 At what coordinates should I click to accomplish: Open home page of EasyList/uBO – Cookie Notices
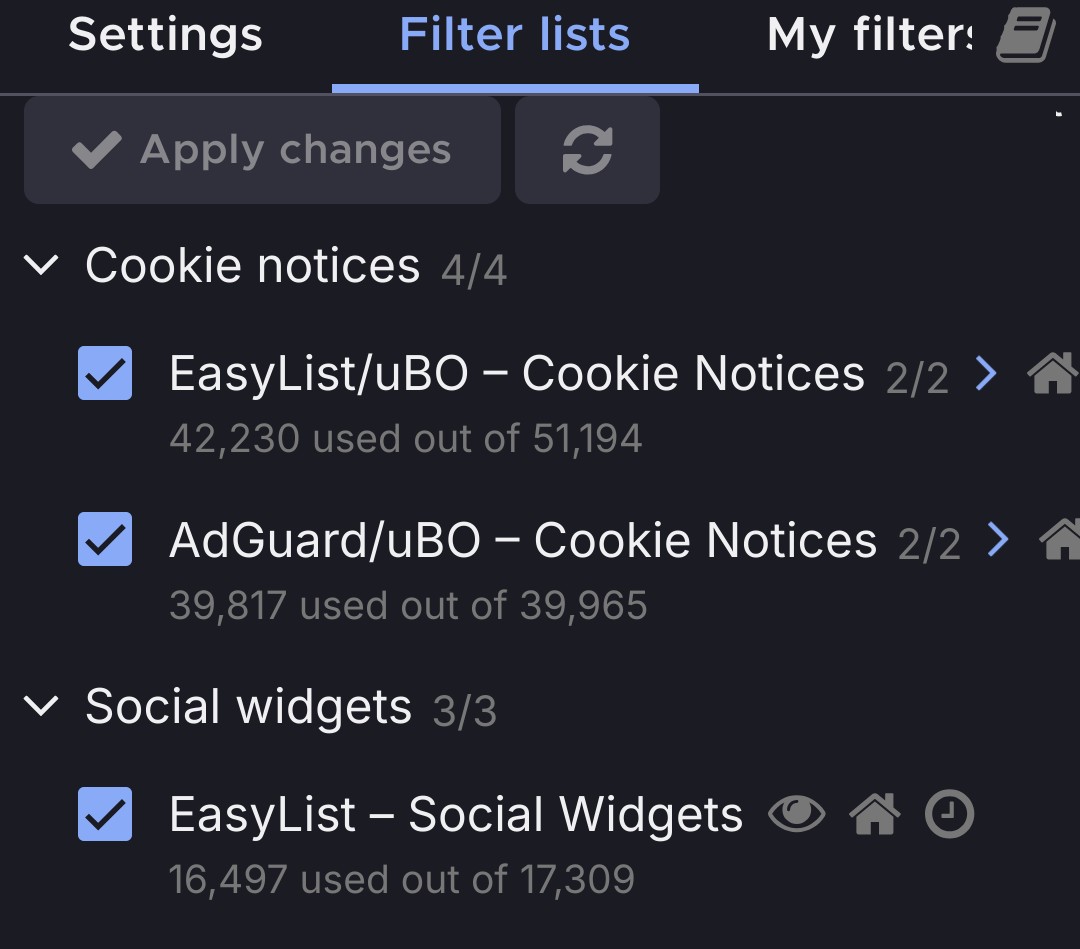click(x=1052, y=374)
